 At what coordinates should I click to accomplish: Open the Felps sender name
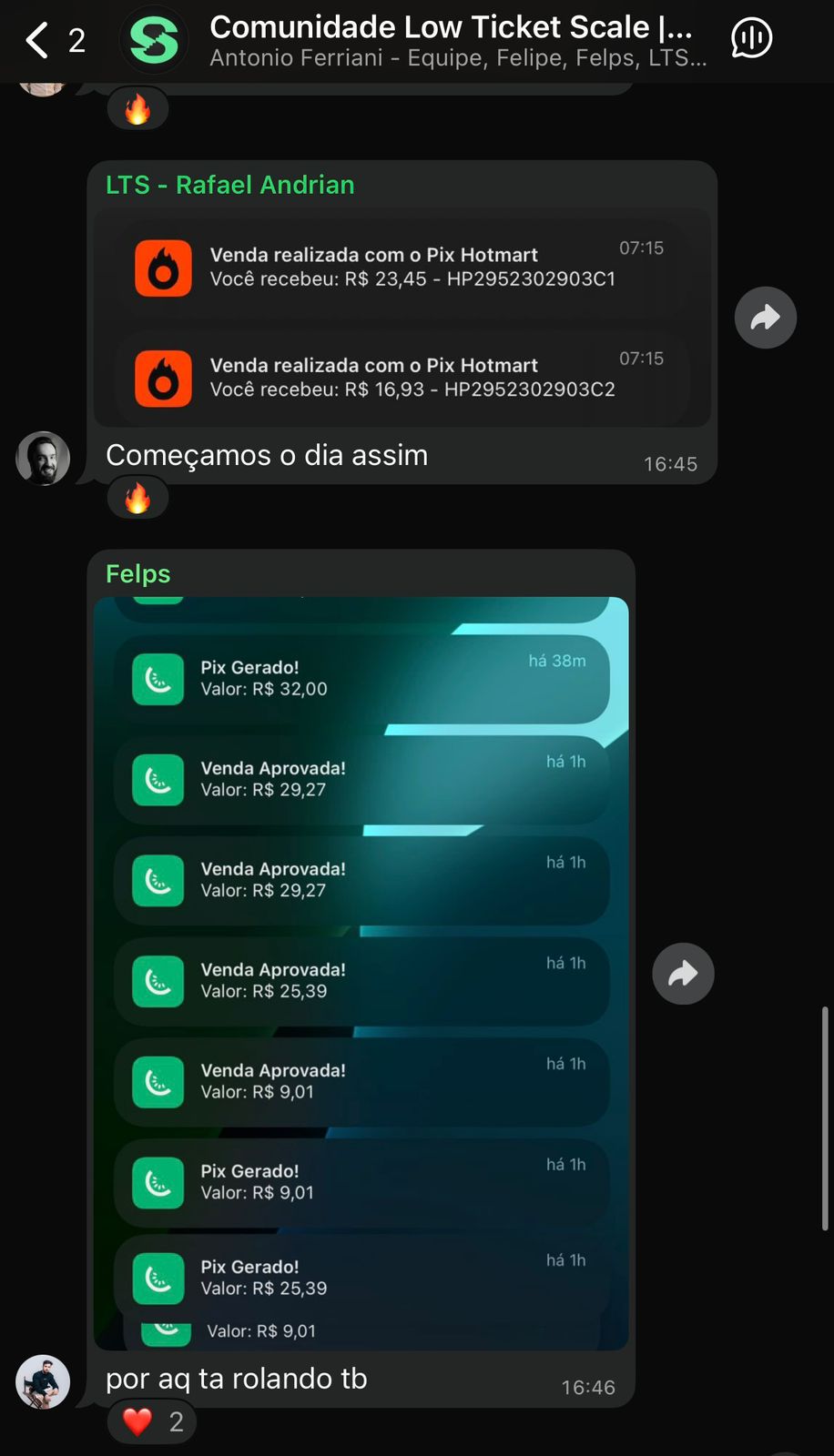[x=138, y=574]
